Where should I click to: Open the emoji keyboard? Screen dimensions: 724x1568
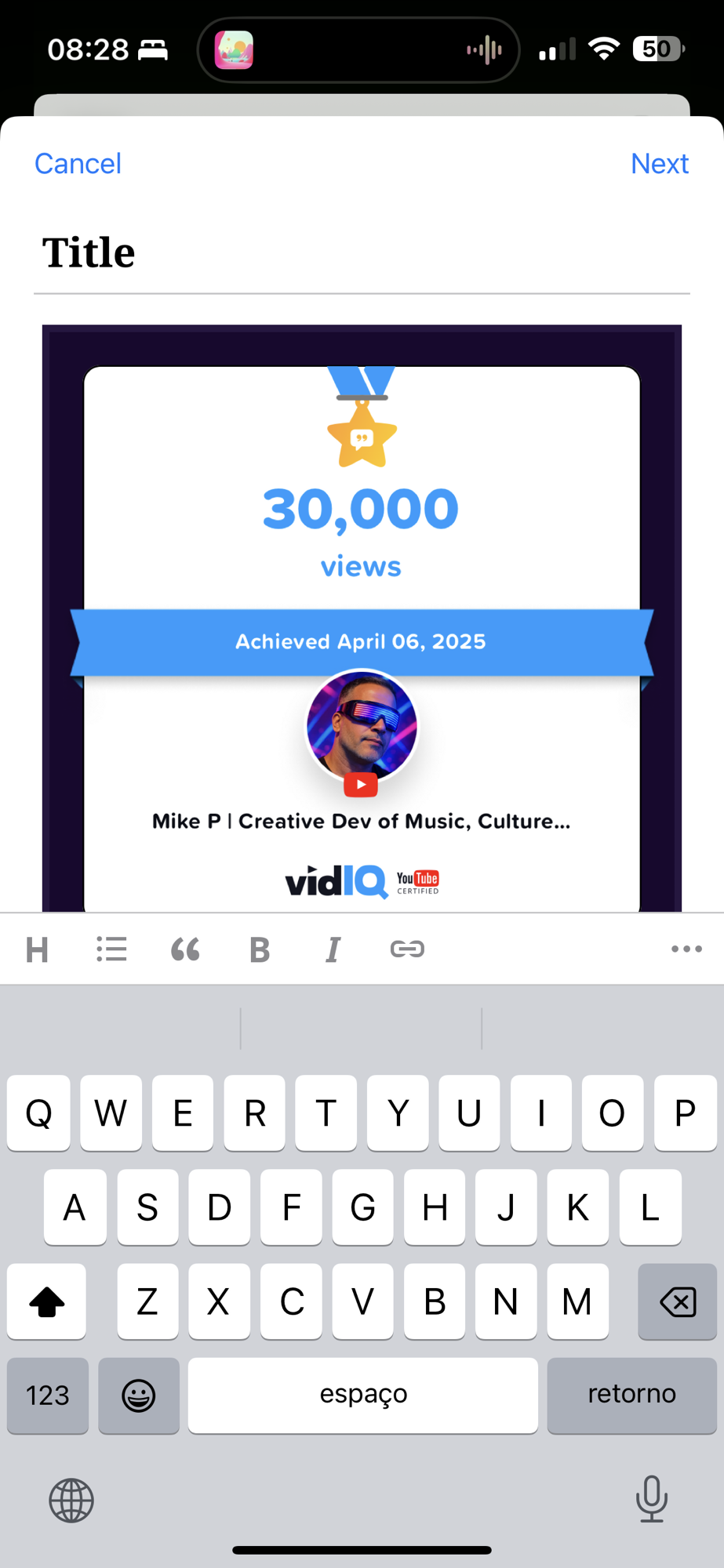click(x=139, y=1395)
